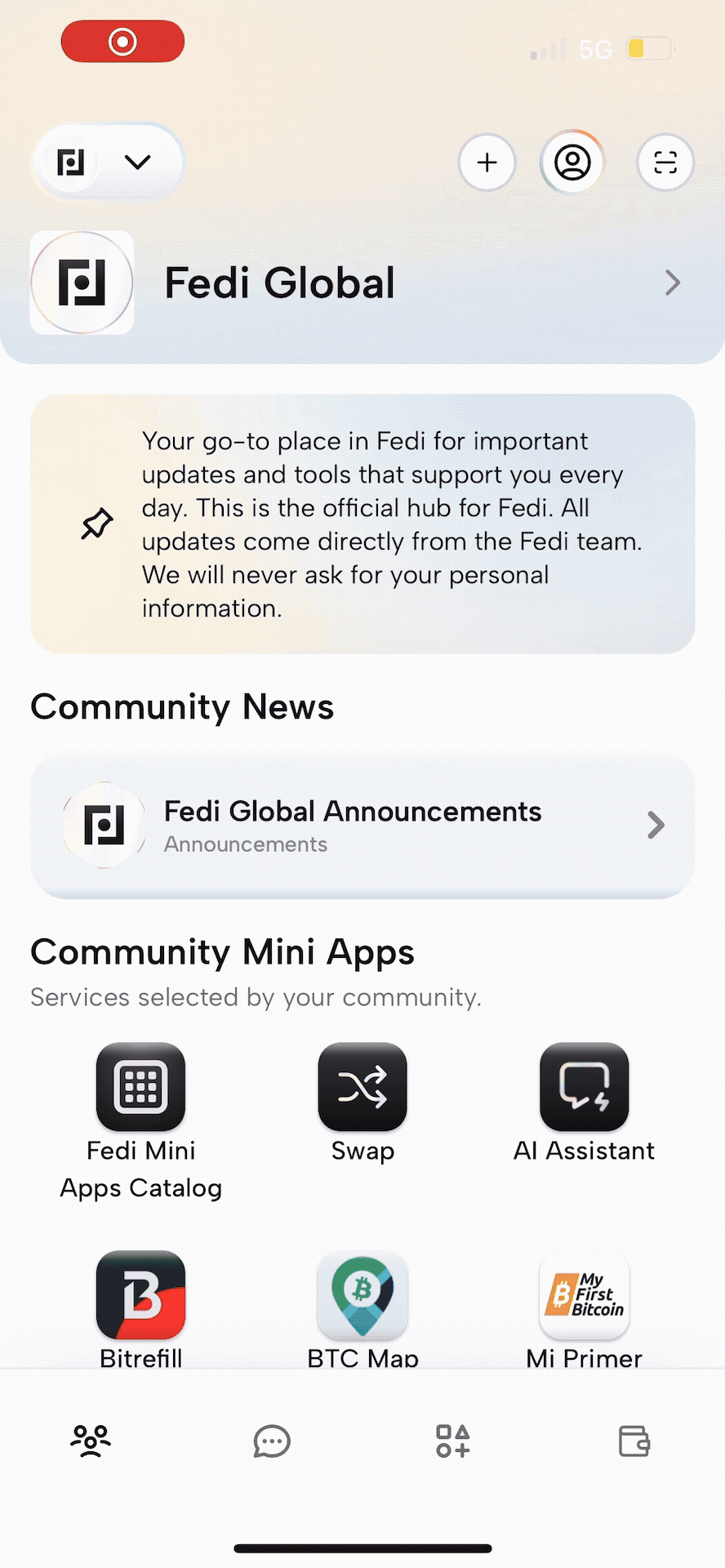The height and width of the screenshot is (1568, 725).
Task: Open the BTC Map mini app
Action: coord(362,1295)
